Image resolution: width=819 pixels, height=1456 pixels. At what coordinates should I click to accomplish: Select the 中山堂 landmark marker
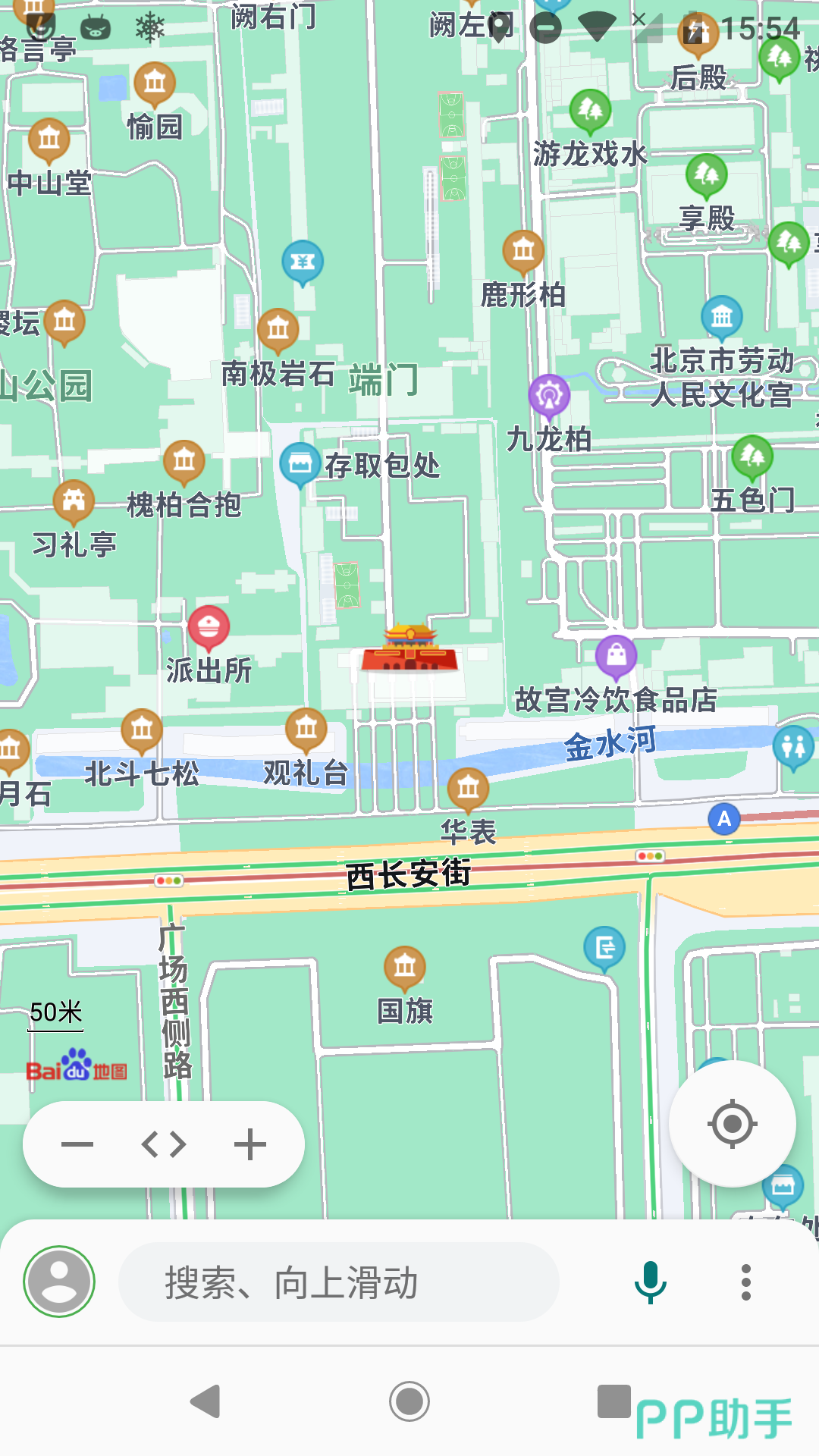pos(49,140)
